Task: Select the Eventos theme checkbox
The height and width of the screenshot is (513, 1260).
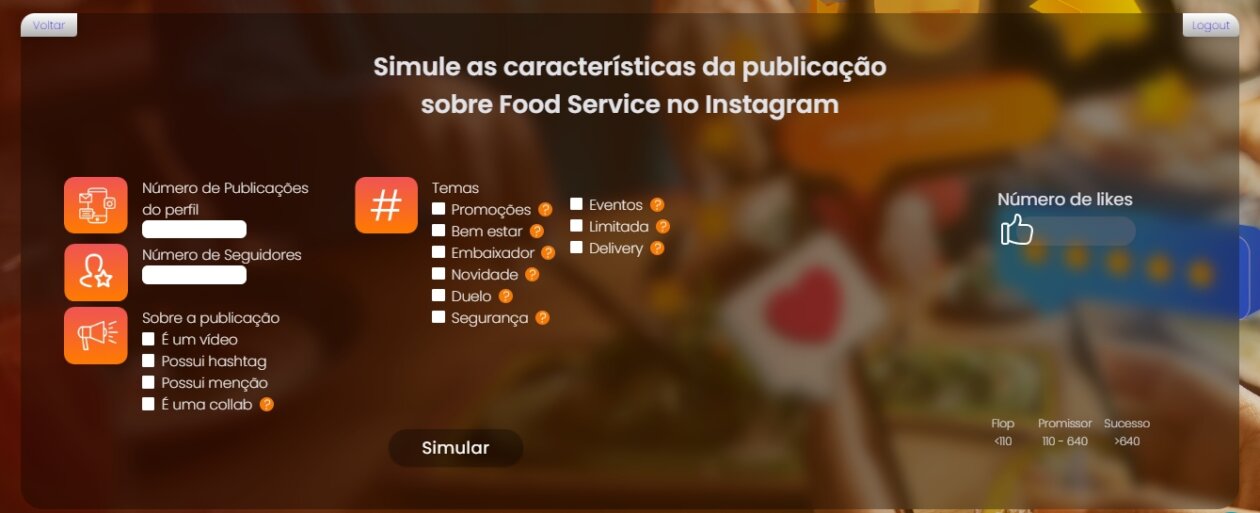Action: tap(576, 204)
